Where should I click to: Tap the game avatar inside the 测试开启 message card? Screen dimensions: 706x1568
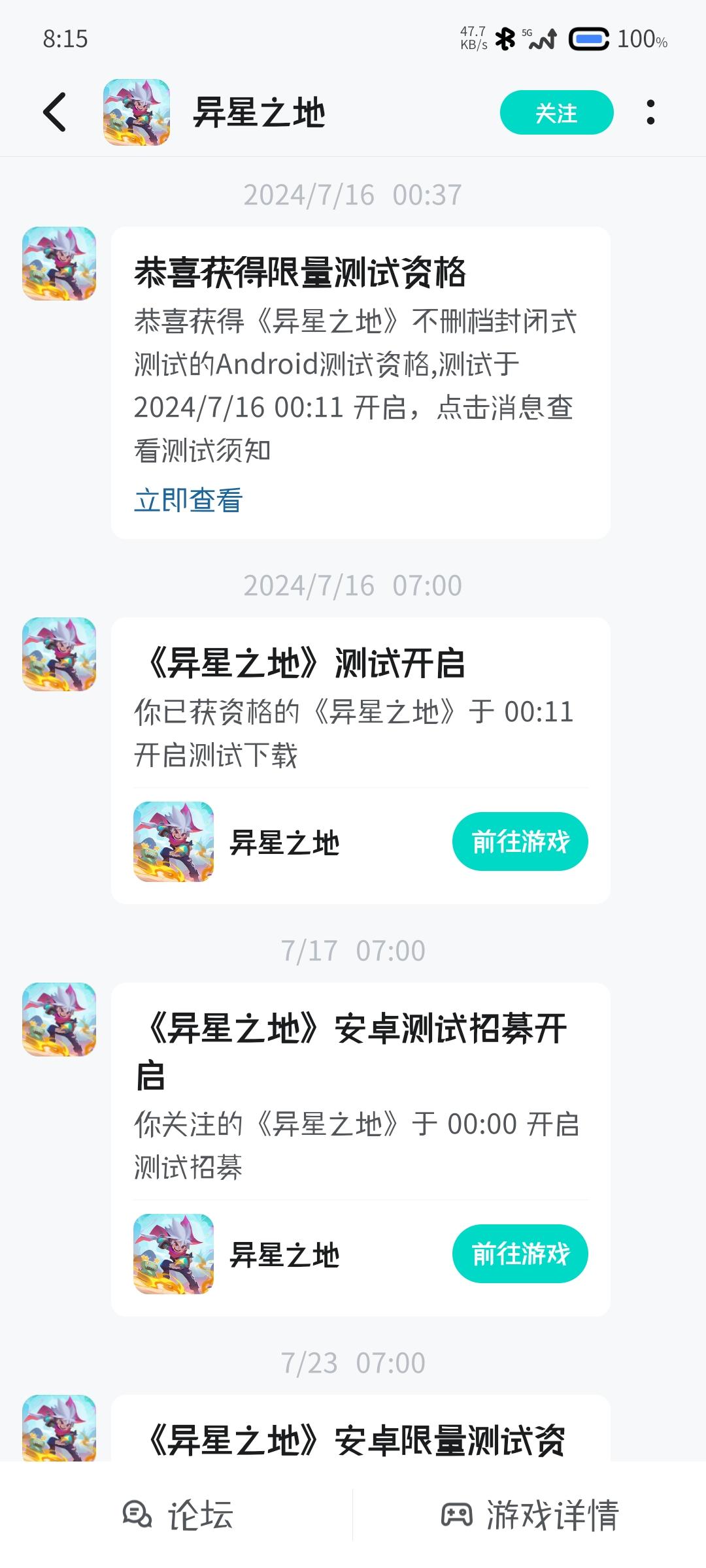click(x=174, y=842)
